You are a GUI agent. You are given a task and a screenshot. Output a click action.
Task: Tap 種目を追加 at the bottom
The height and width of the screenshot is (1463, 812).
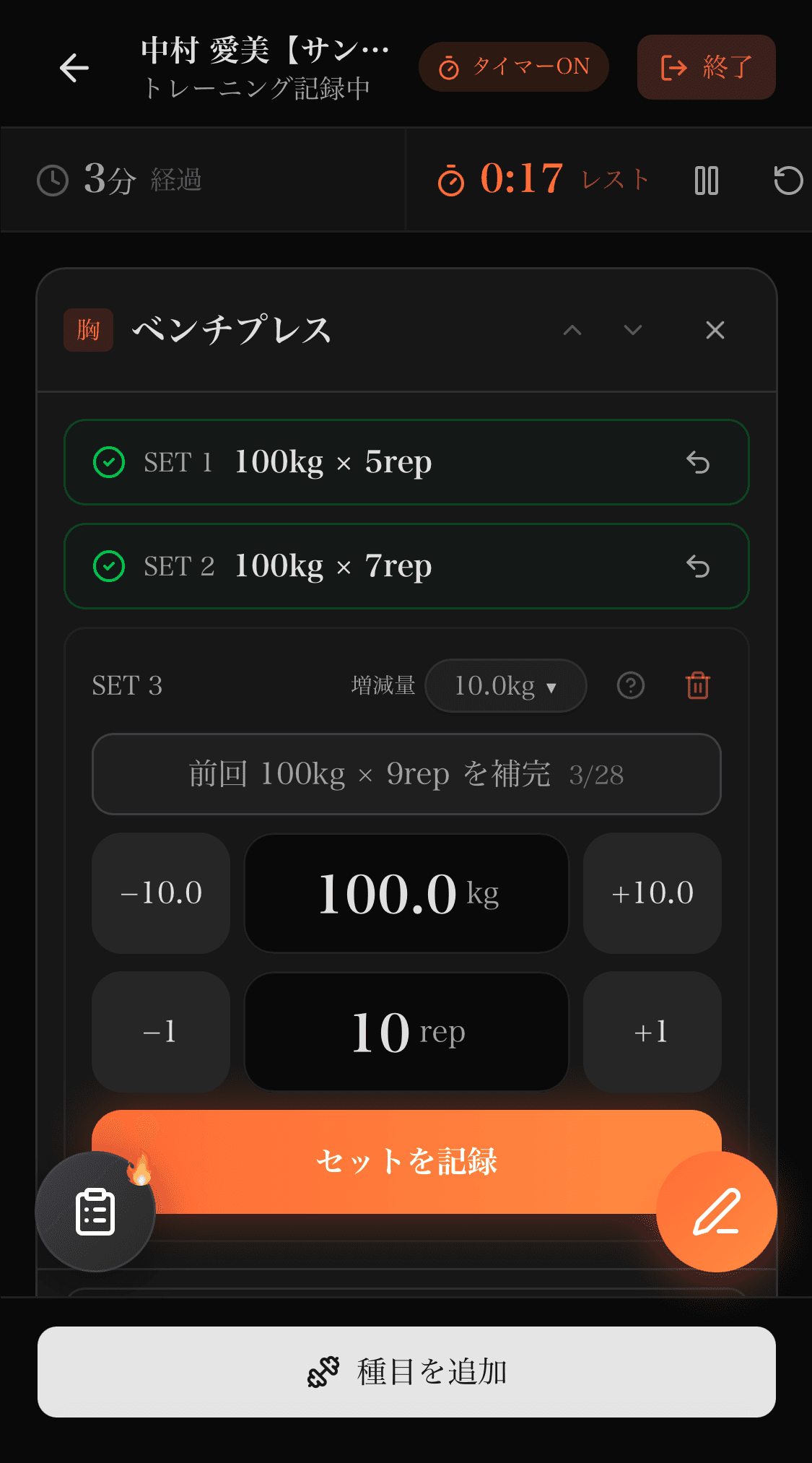click(x=406, y=1372)
